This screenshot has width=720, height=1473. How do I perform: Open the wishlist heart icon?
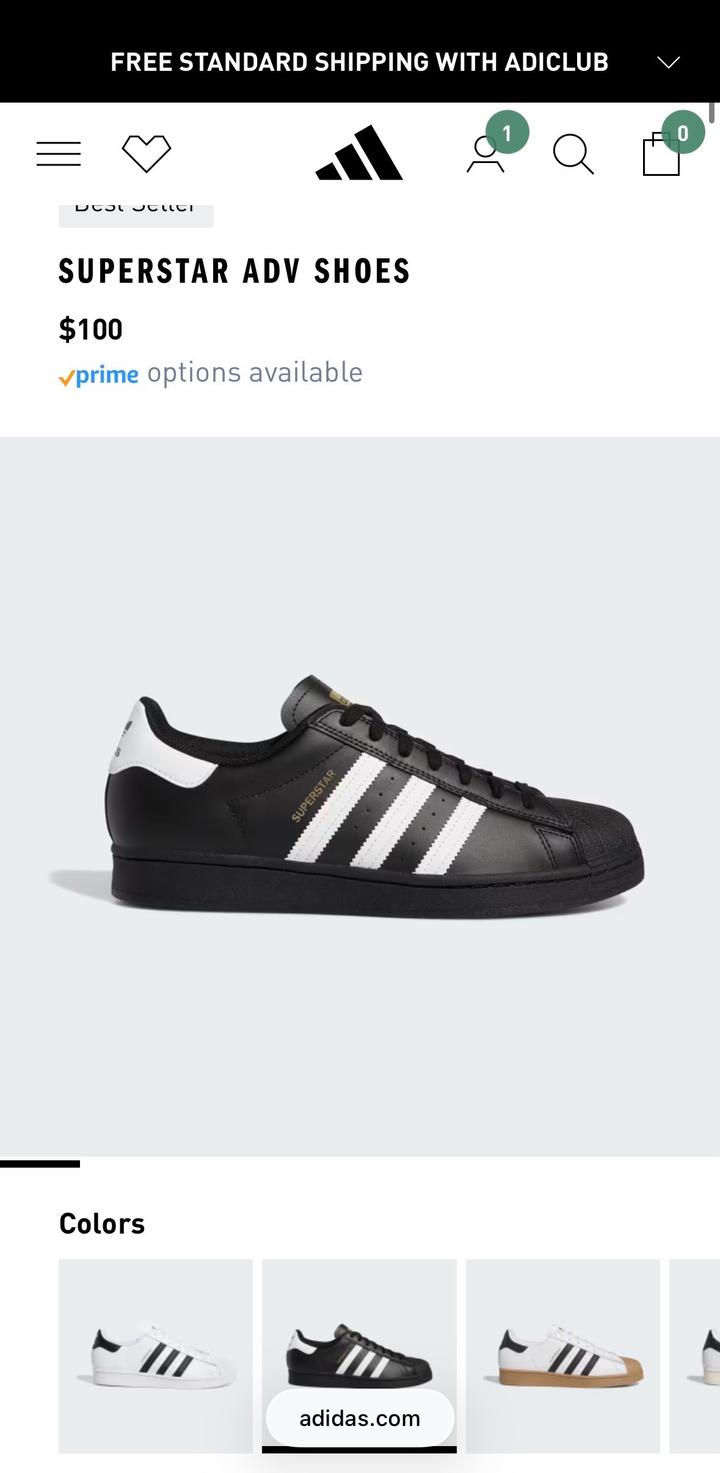(x=146, y=154)
